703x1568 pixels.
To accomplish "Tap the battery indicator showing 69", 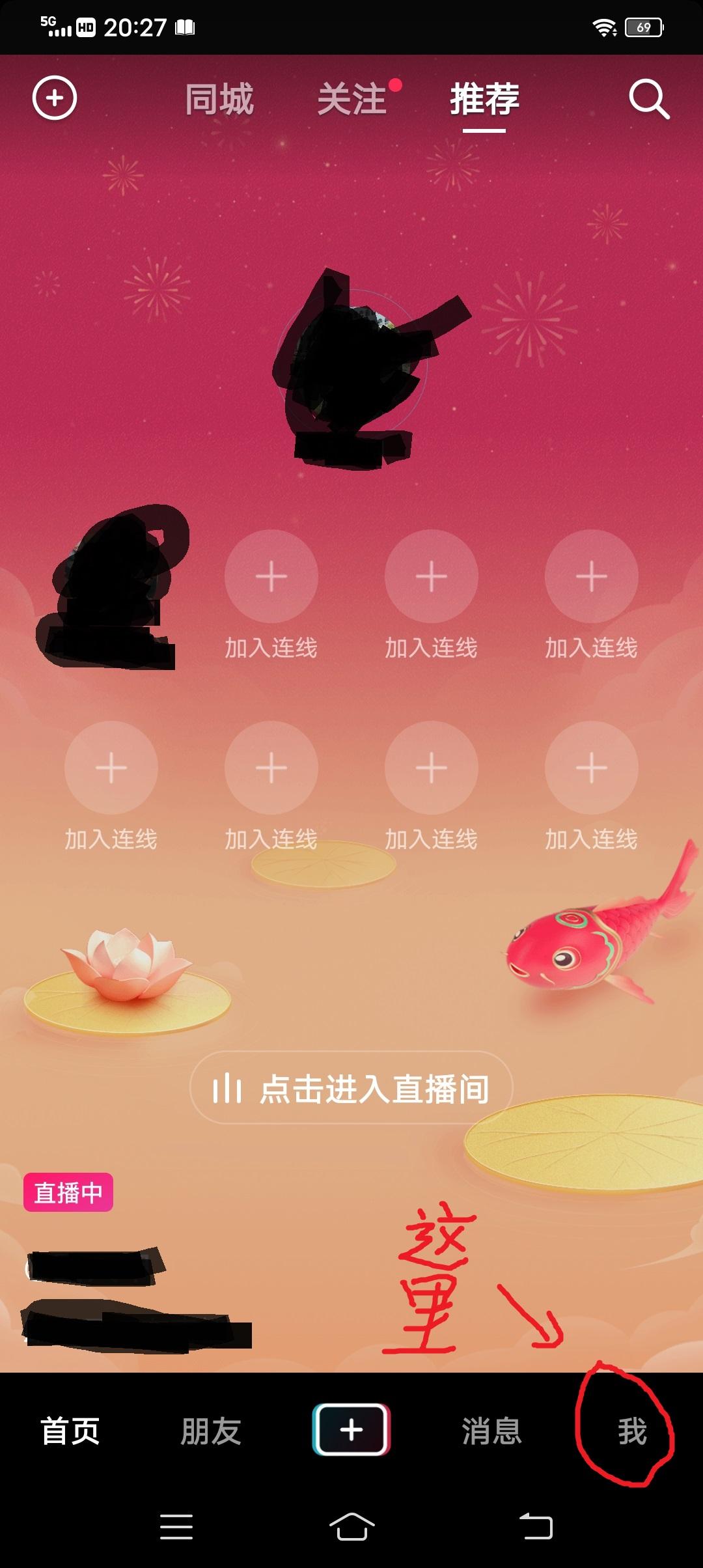I will coord(644,27).
